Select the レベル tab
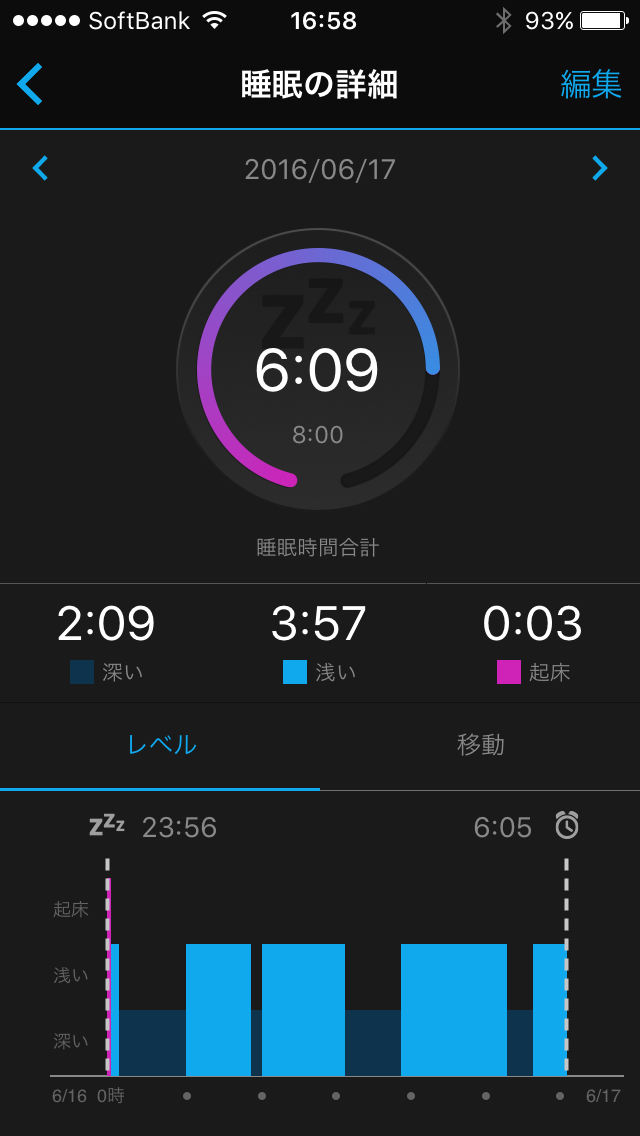 pyautogui.click(x=161, y=745)
